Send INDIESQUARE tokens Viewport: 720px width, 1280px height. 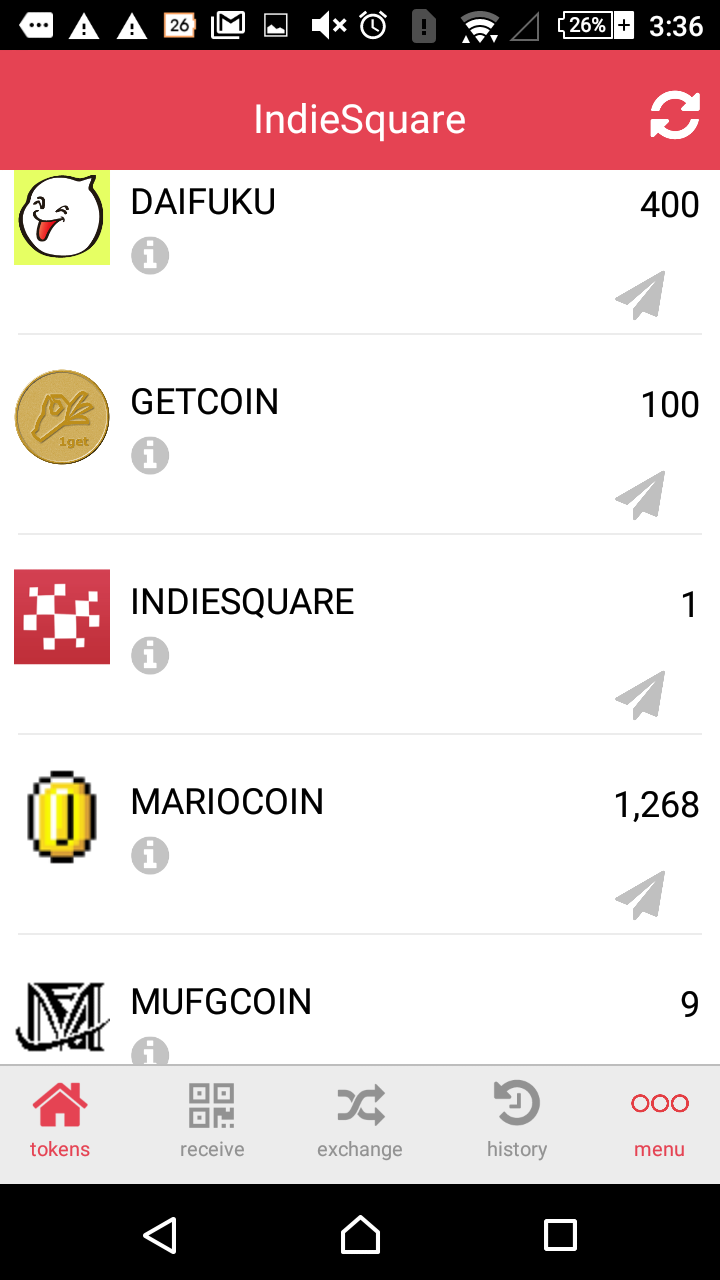point(640,695)
